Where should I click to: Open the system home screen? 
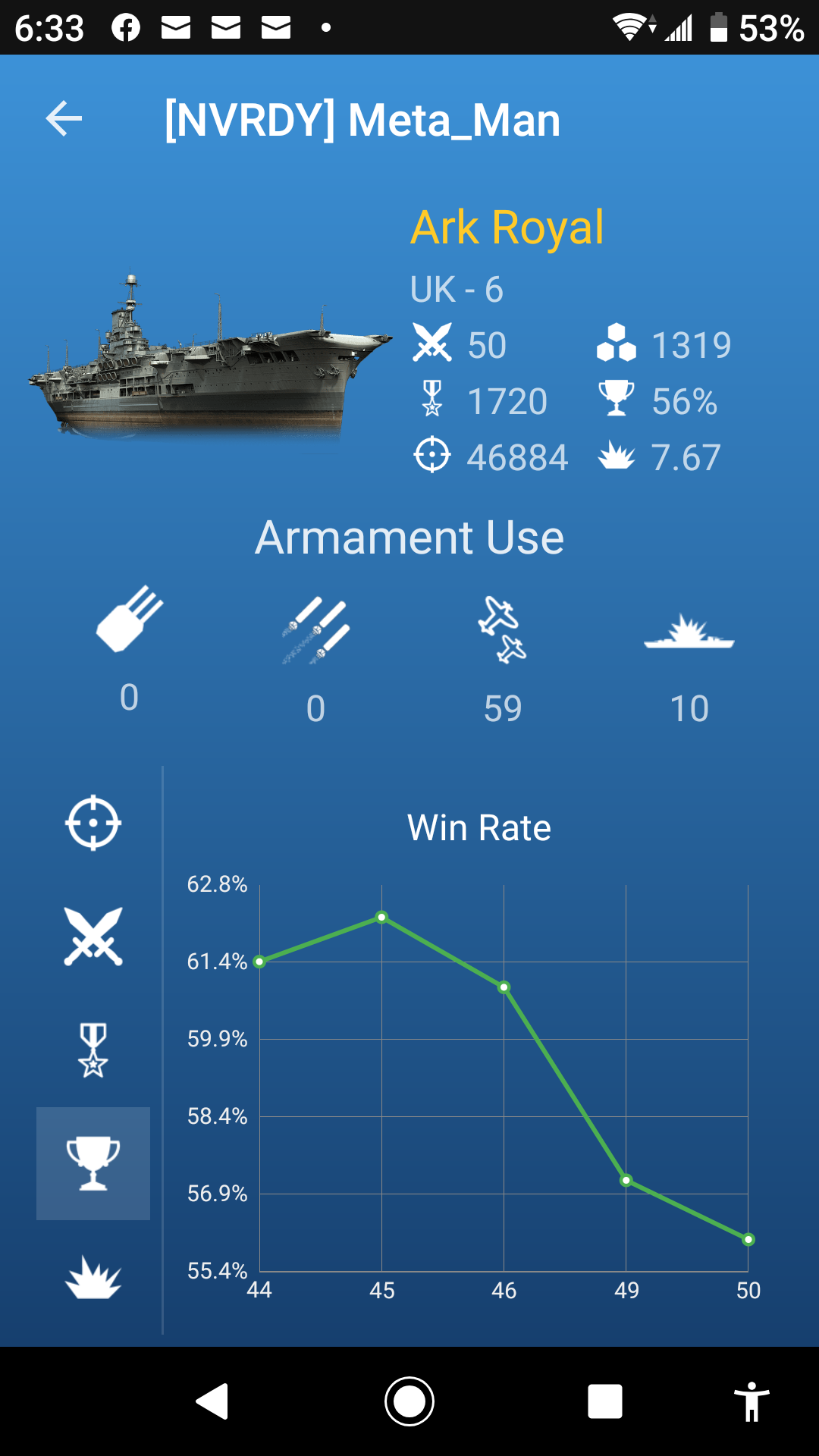[x=409, y=1401]
